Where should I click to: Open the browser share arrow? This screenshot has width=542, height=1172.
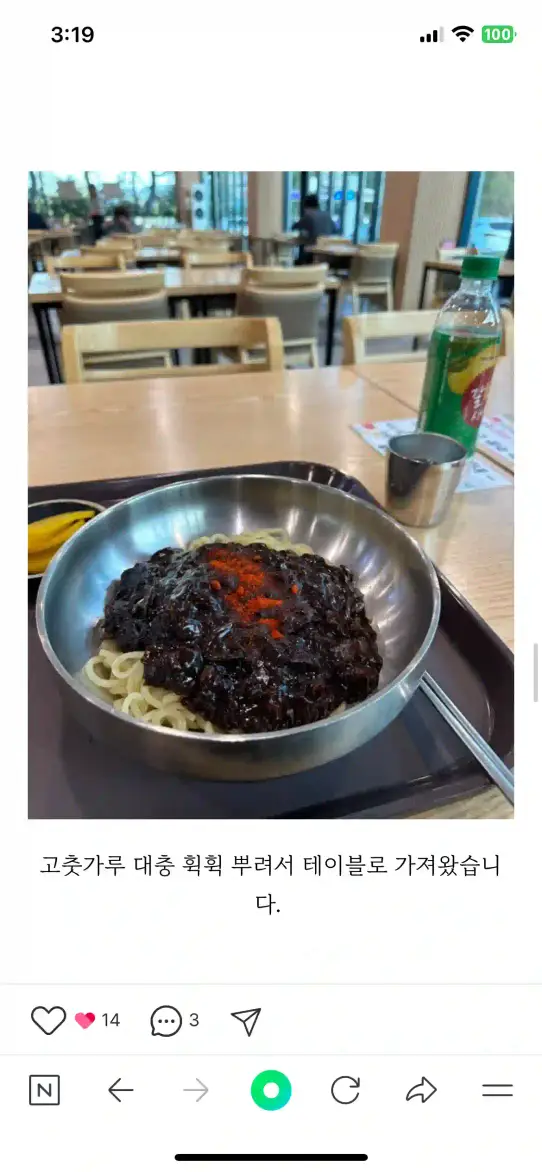421,1091
